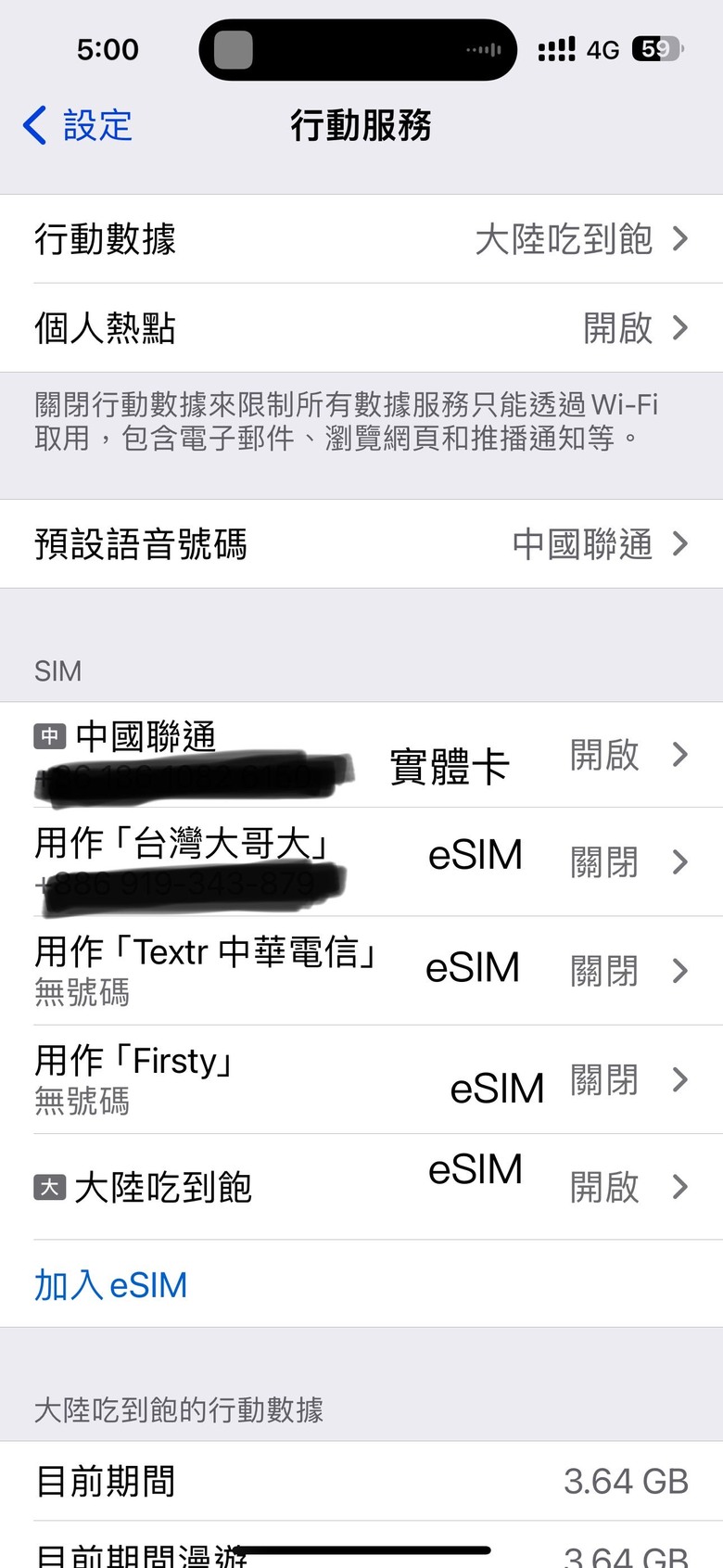Open the 大陸吃到飽 eSIM row
Screen dimensions: 723x1568
361,1187
